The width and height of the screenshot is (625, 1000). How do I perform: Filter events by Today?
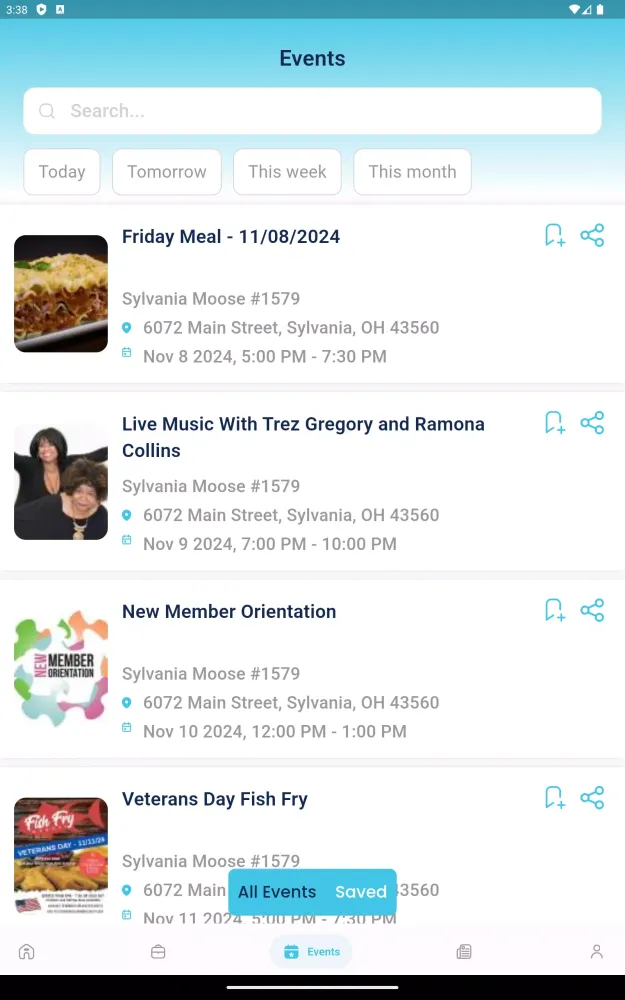(x=62, y=172)
